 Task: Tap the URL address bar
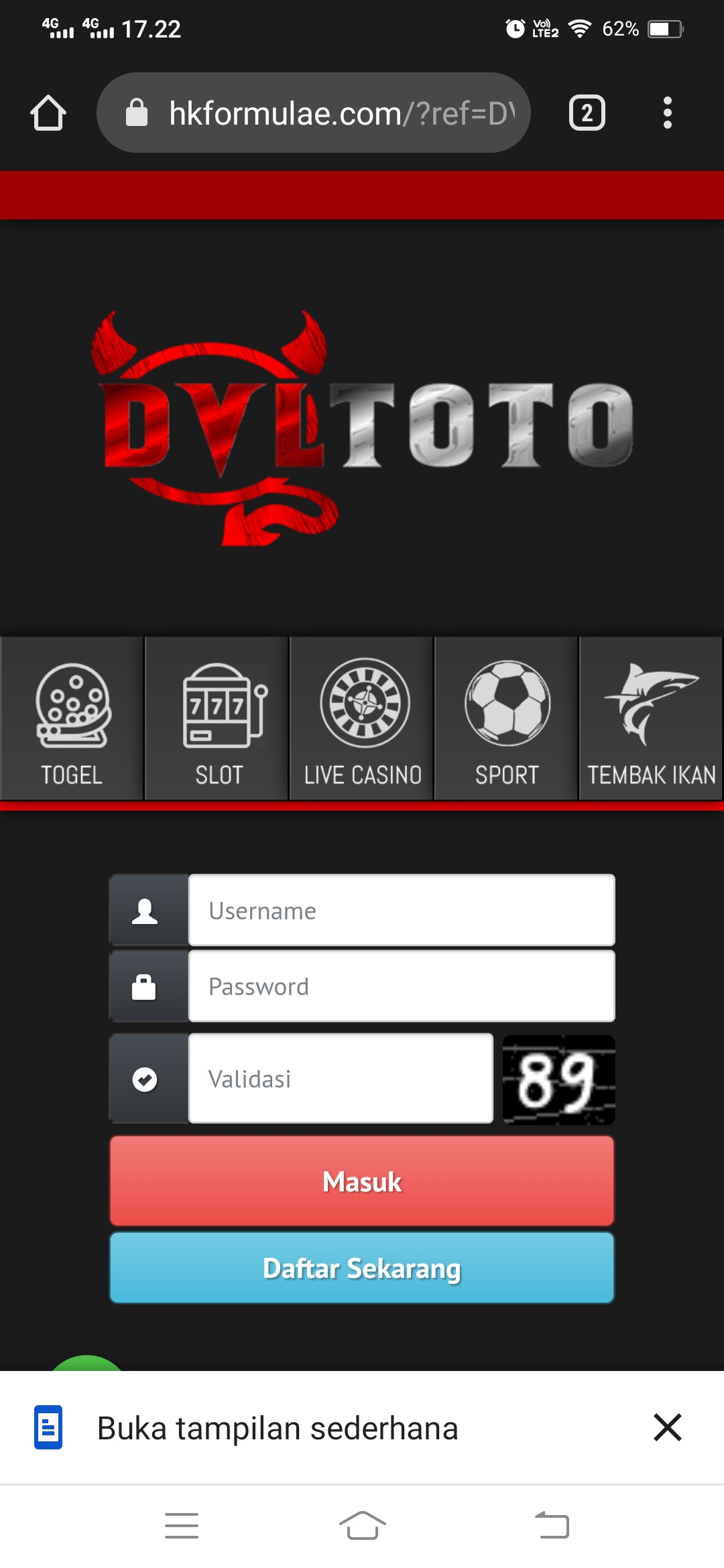[x=314, y=113]
